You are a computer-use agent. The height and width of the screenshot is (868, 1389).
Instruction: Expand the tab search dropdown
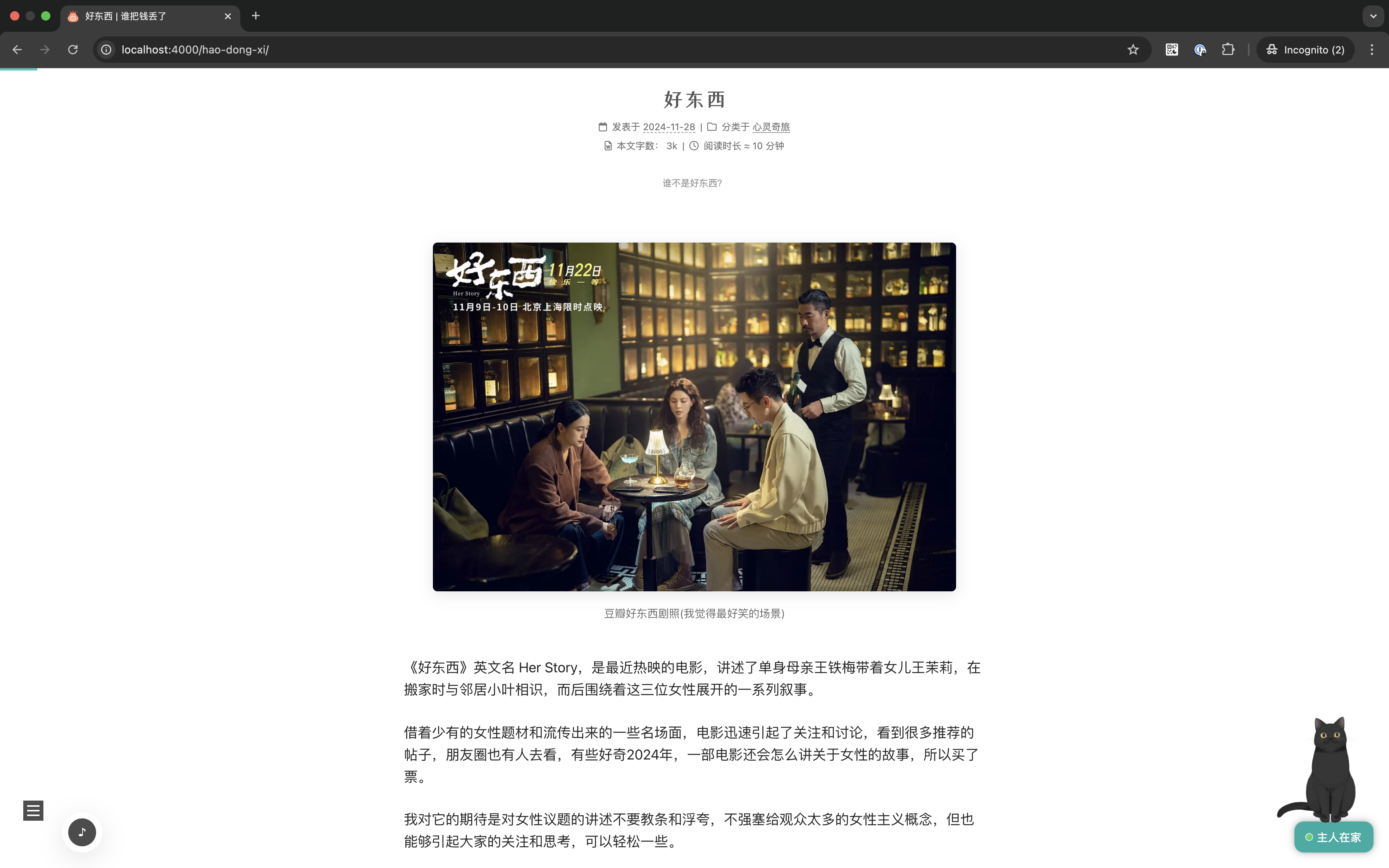pyautogui.click(x=1373, y=16)
